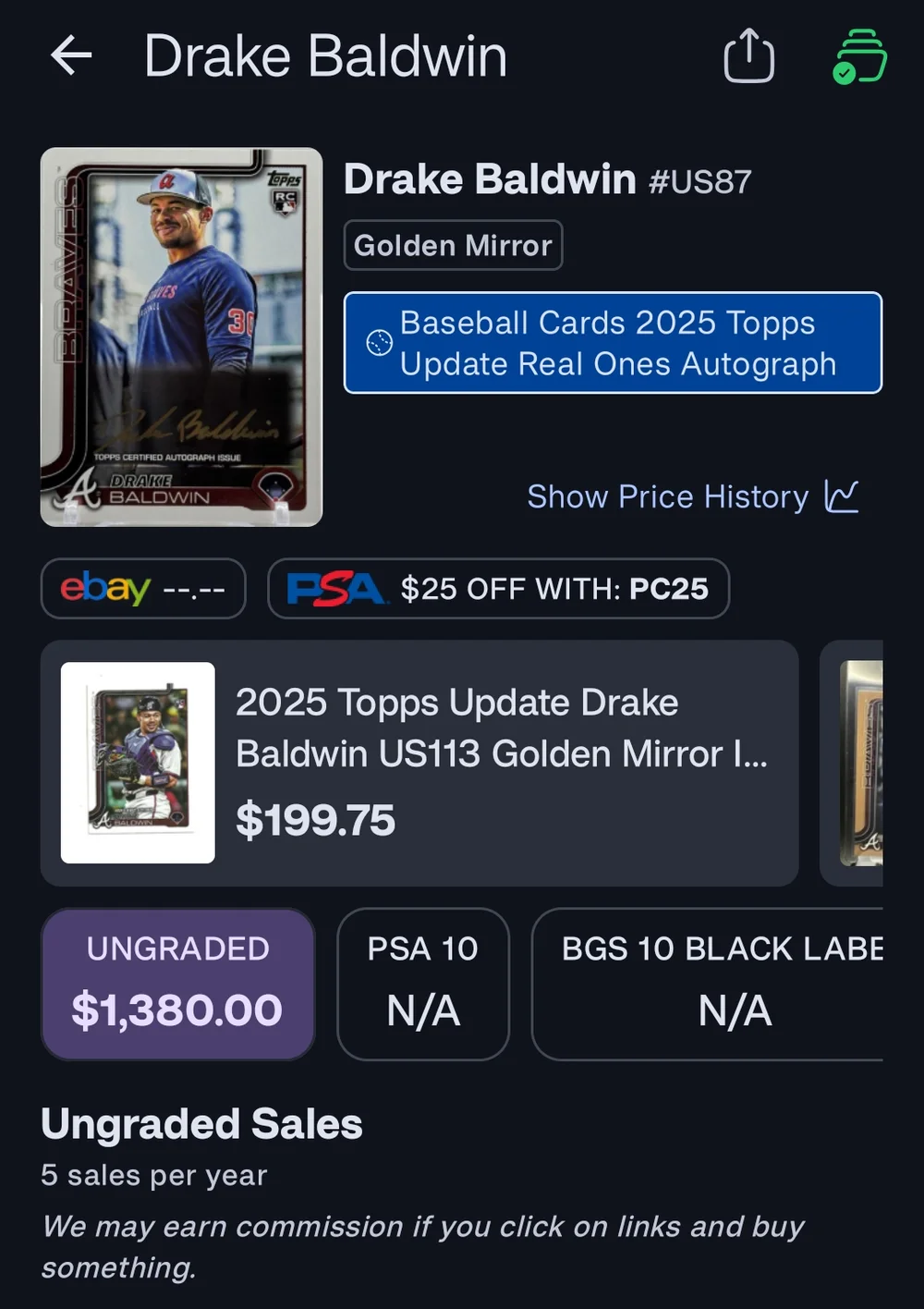
Task: Select the UNGRADED price option
Action: pyautogui.click(x=177, y=983)
